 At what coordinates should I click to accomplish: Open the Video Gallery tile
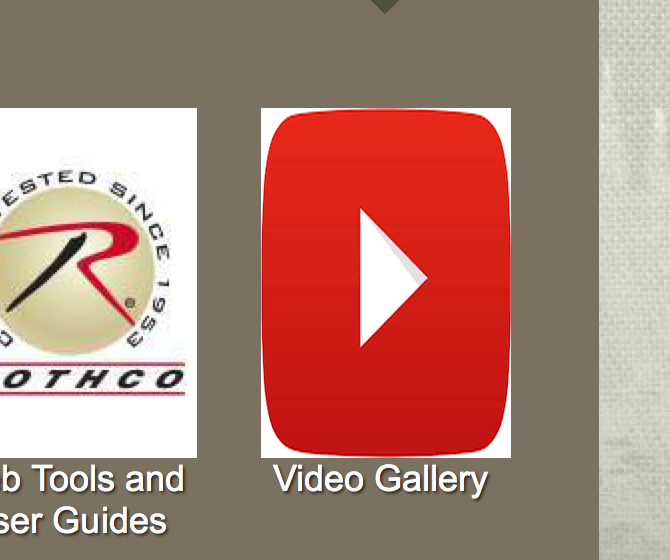[385, 282]
